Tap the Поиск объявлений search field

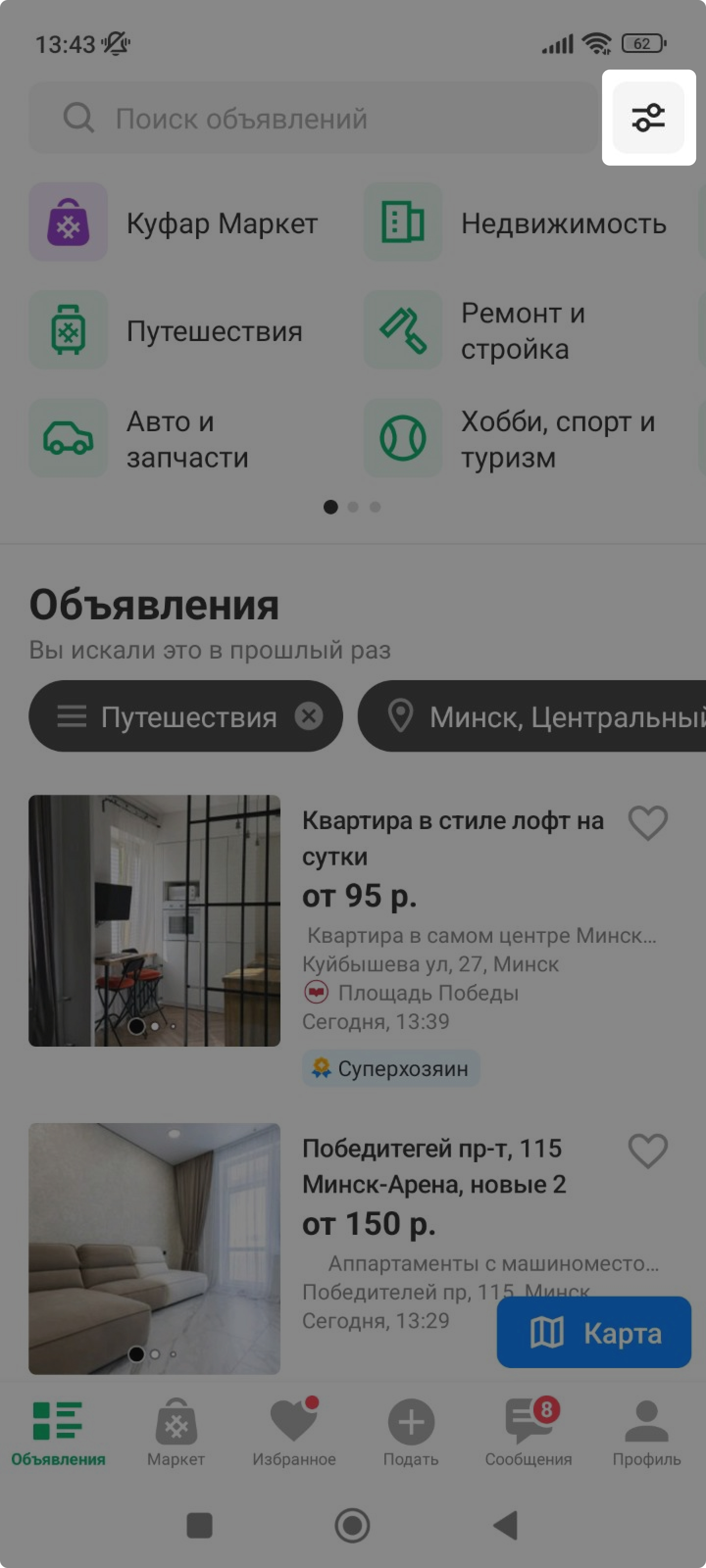pos(314,118)
